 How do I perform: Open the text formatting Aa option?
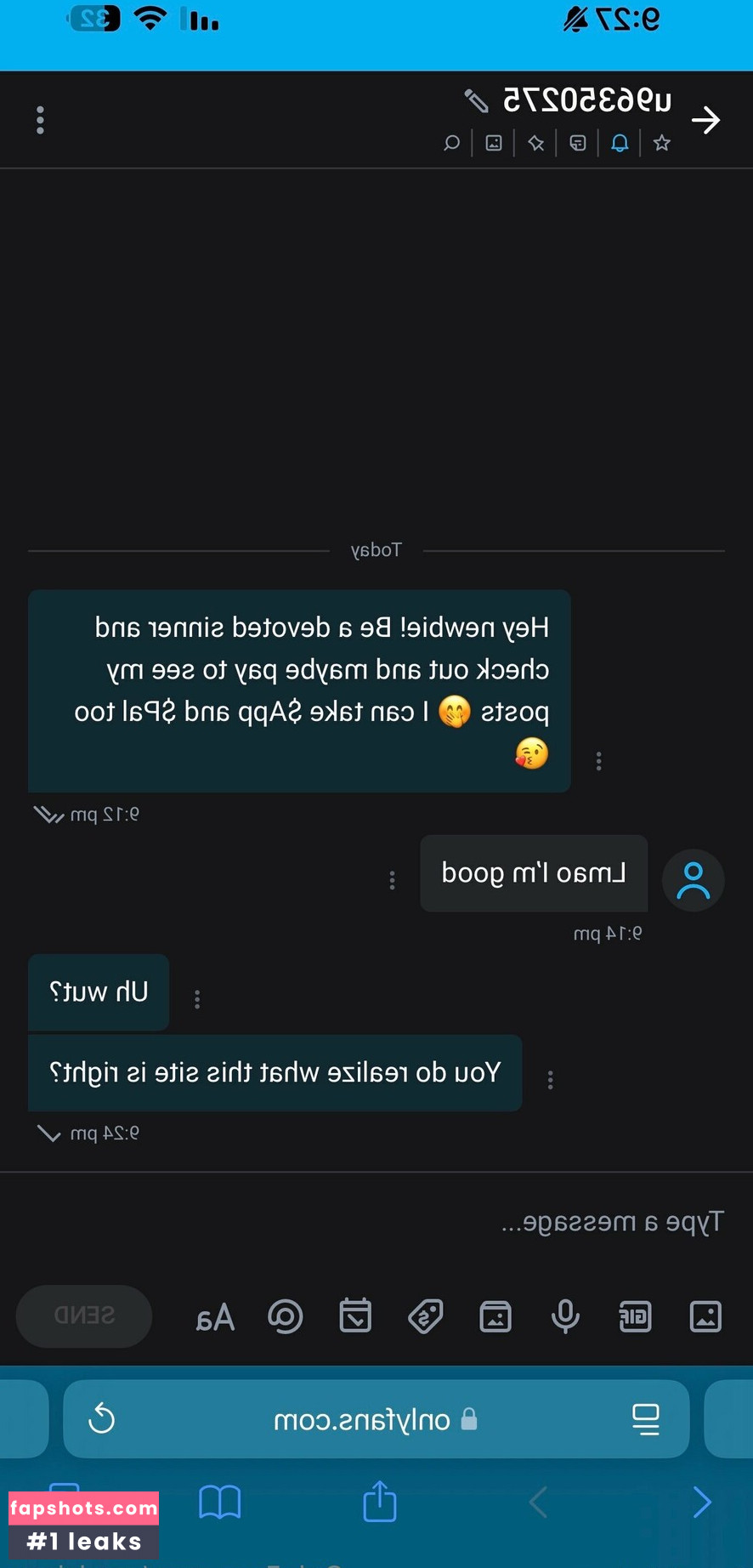point(215,1316)
